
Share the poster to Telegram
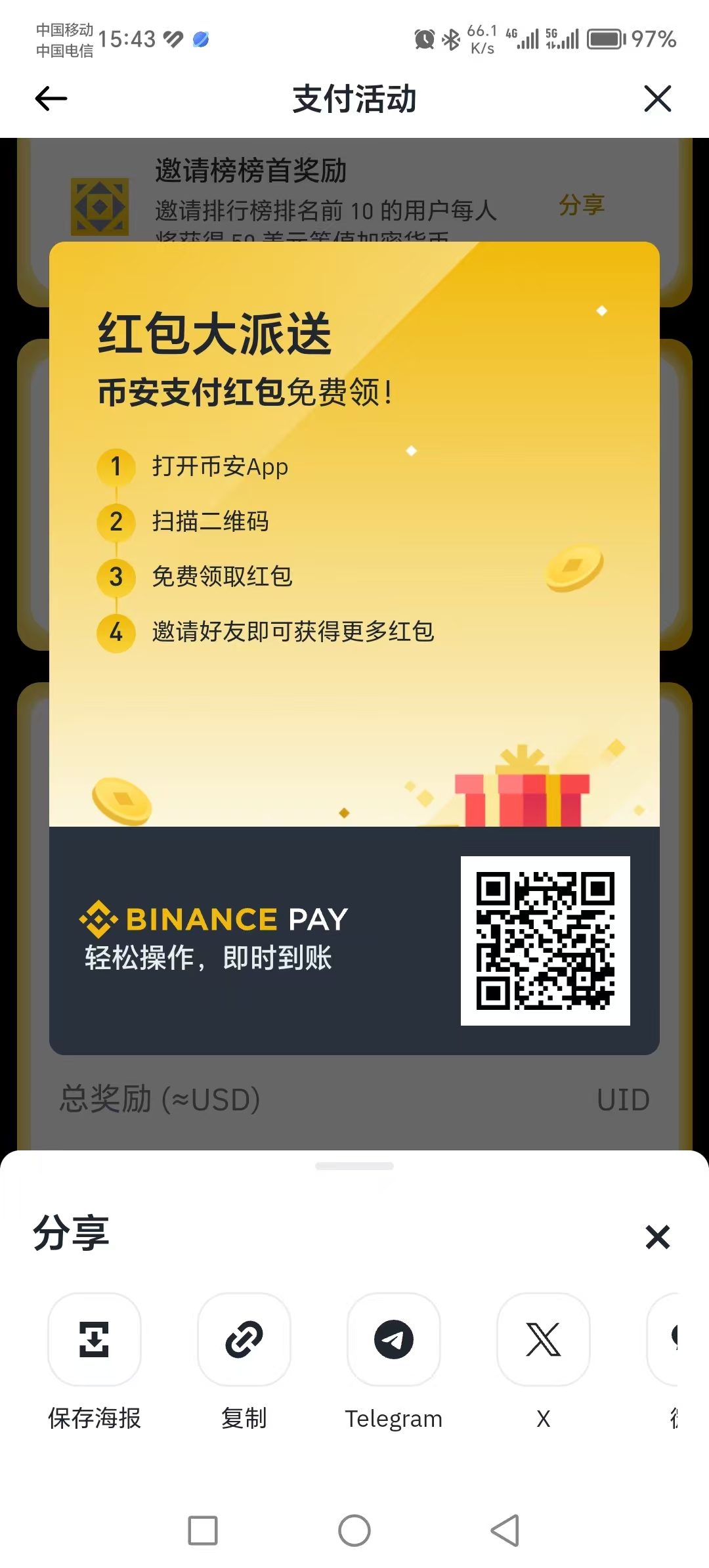tap(394, 1339)
